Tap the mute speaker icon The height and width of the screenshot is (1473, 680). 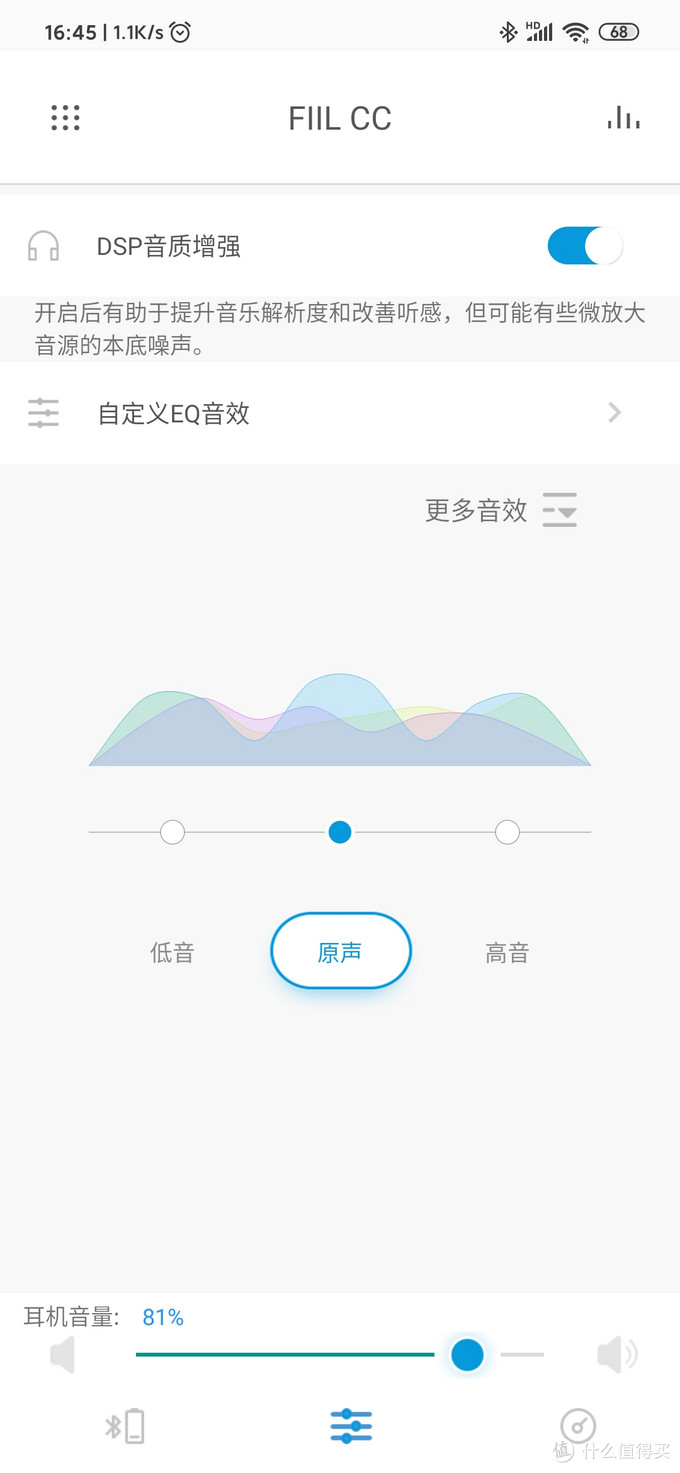tap(63, 1356)
